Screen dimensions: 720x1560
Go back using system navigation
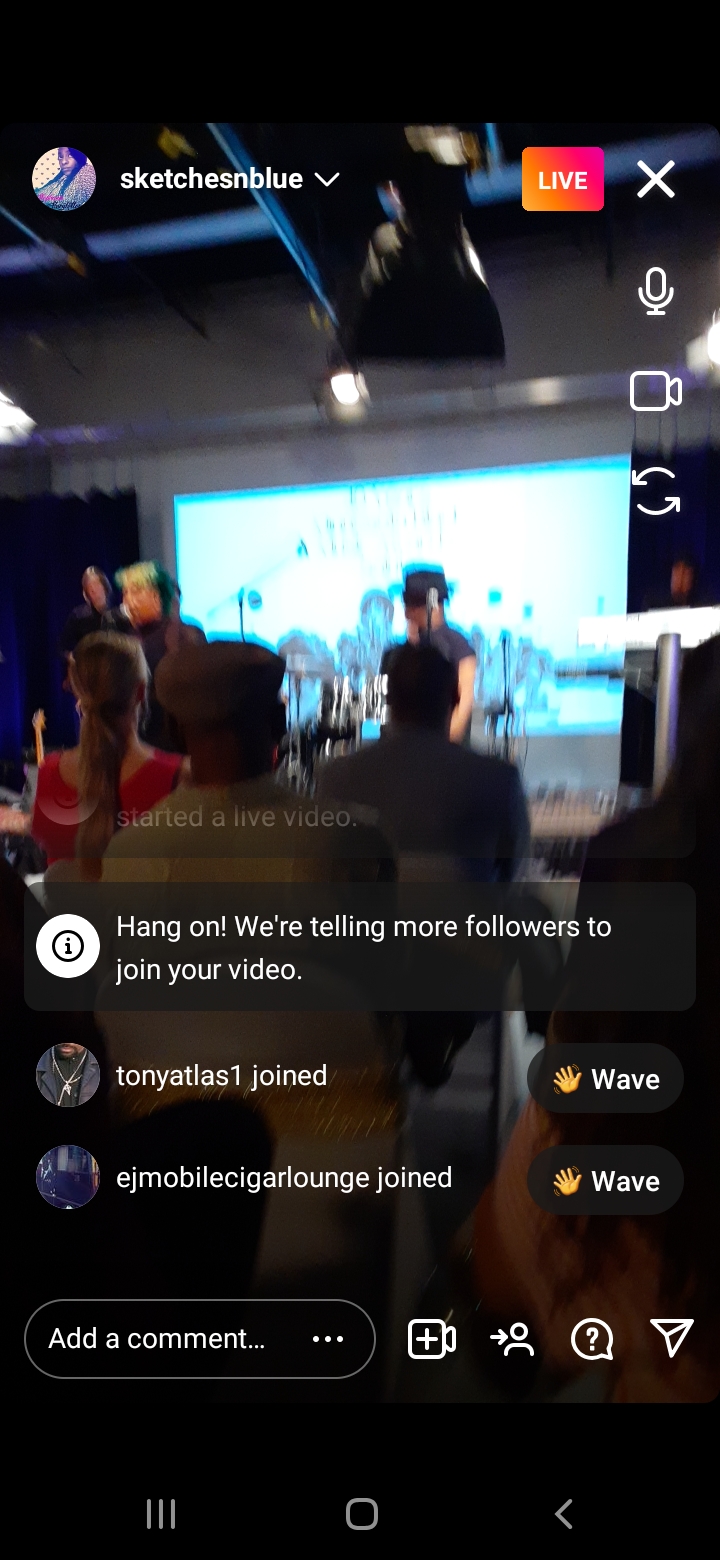coord(563,1514)
